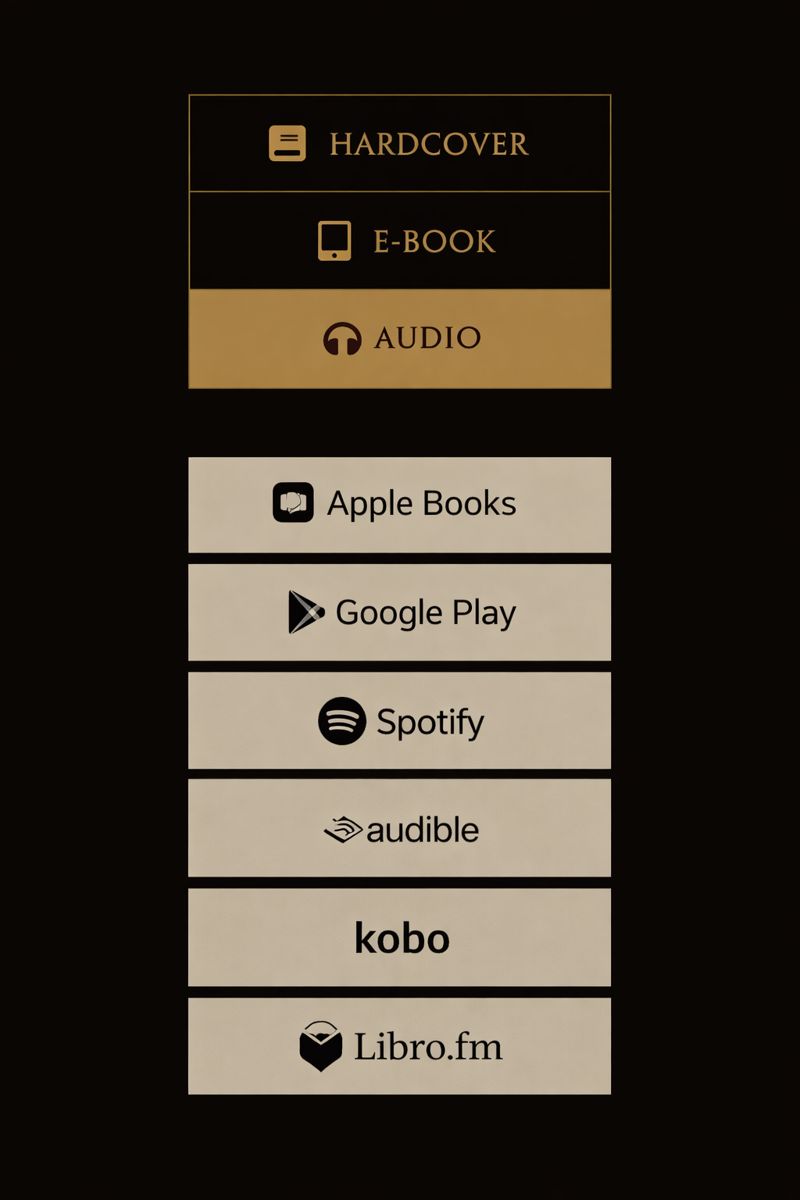Switch to the Hardcover format tab
This screenshot has height=1200, width=800.
pos(399,143)
